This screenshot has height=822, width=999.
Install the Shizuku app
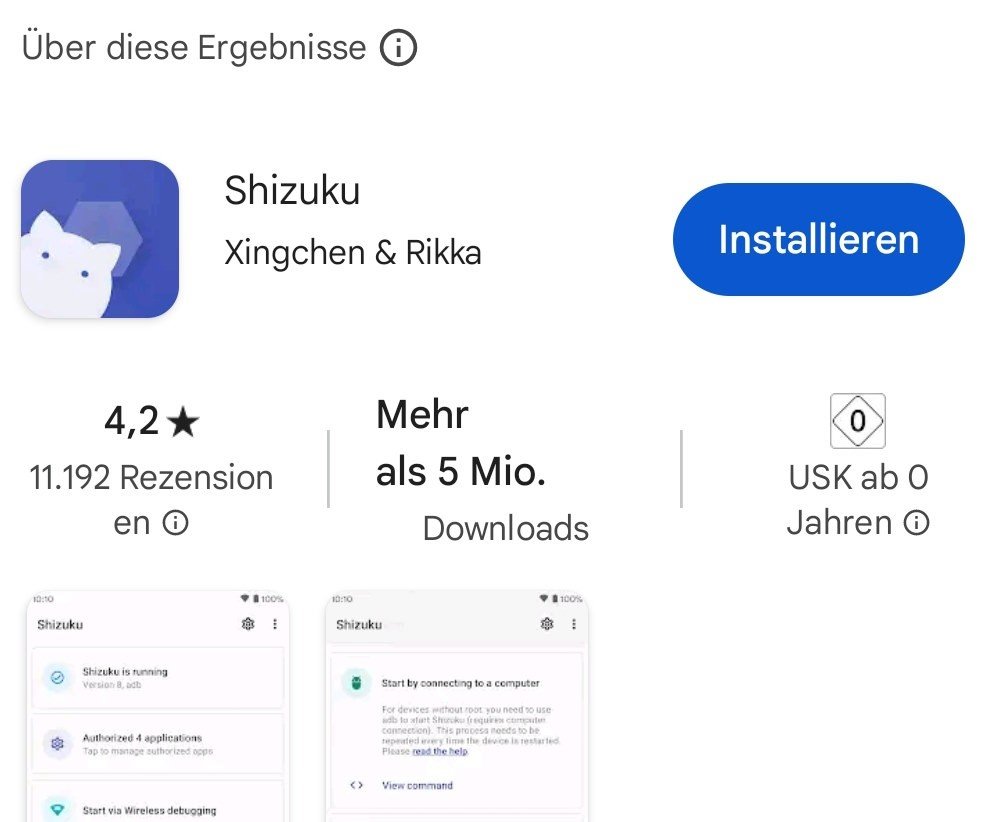(x=818, y=240)
